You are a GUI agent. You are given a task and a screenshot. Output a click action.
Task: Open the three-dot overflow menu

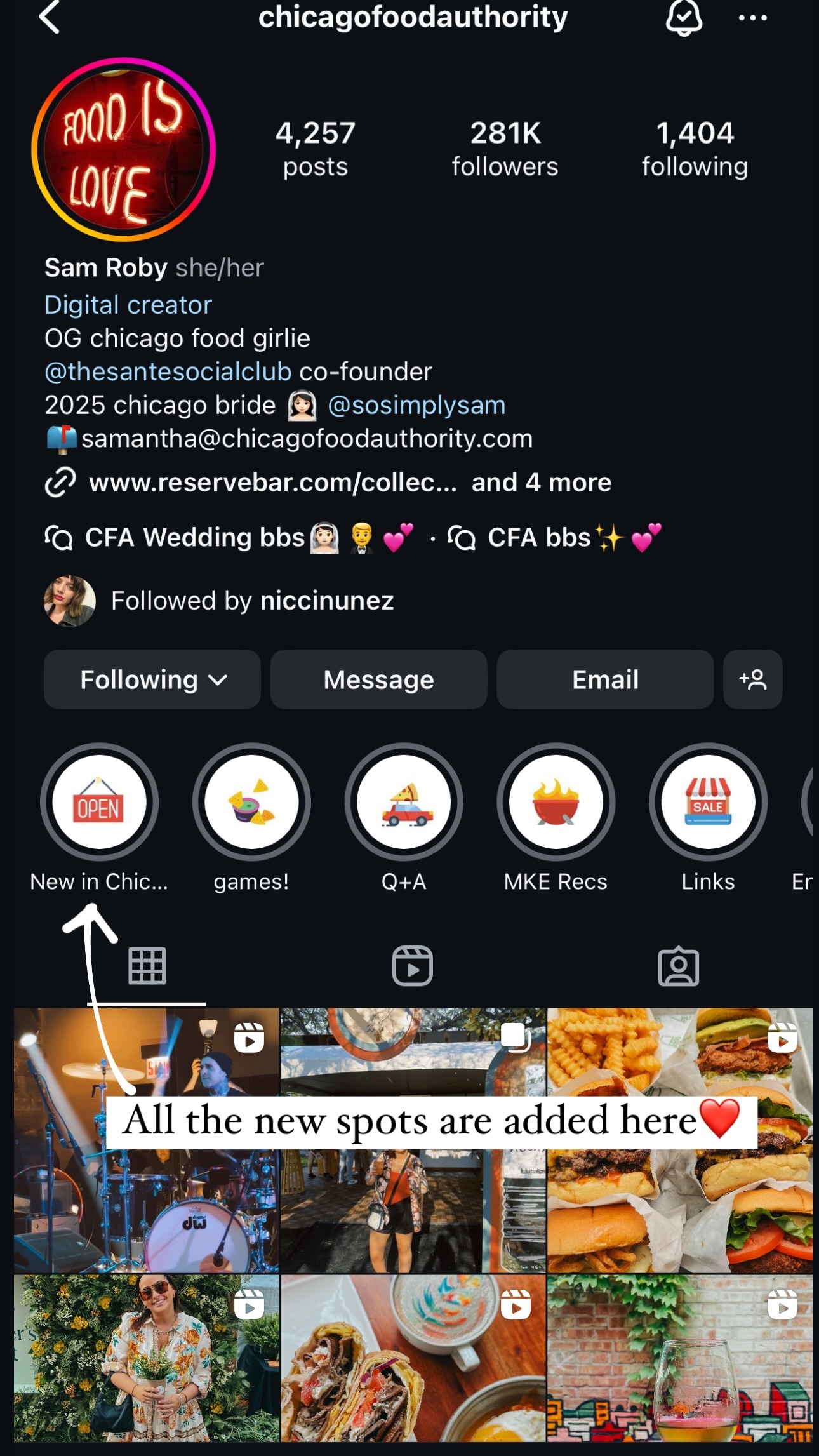click(753, 18)
